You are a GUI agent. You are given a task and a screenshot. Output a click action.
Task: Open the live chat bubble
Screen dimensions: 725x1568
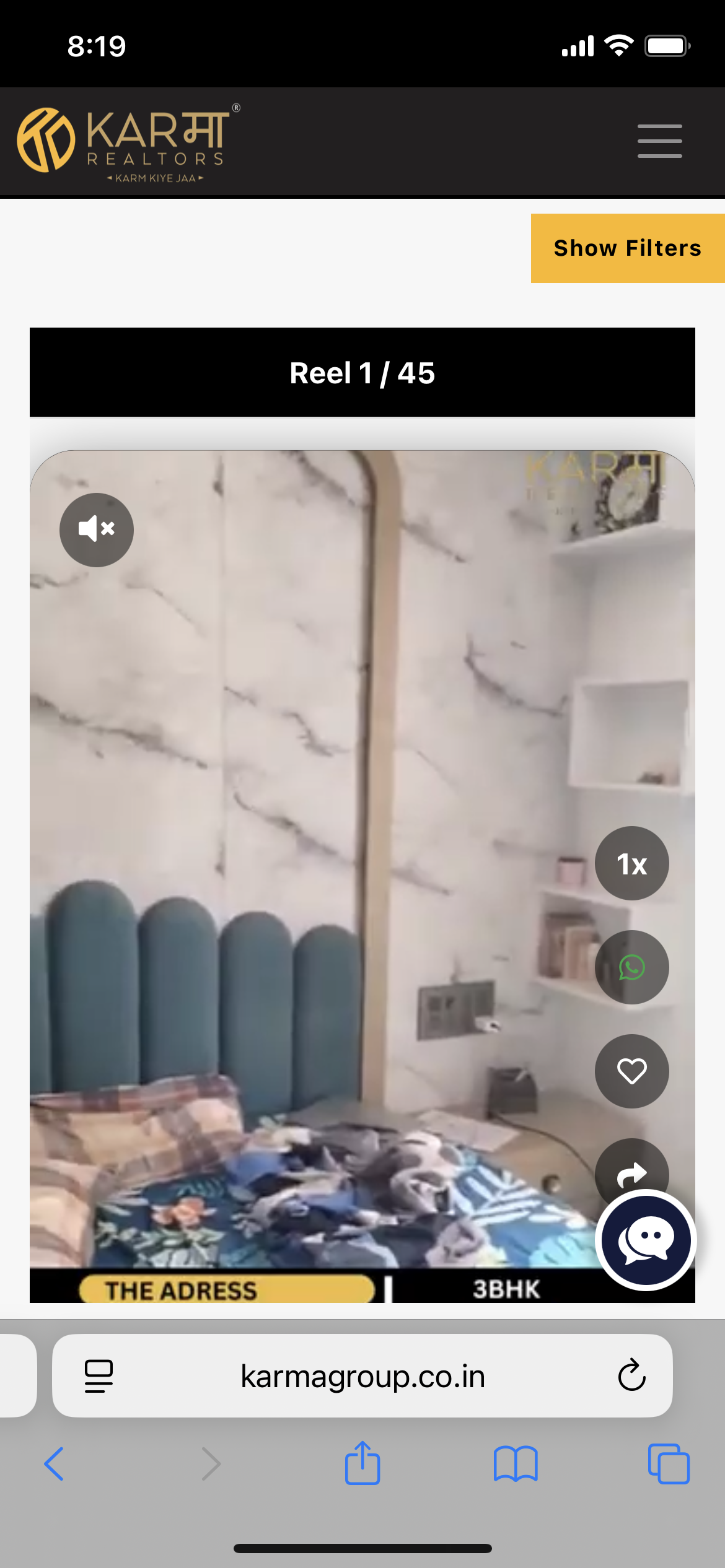(x=646, y=1240)
